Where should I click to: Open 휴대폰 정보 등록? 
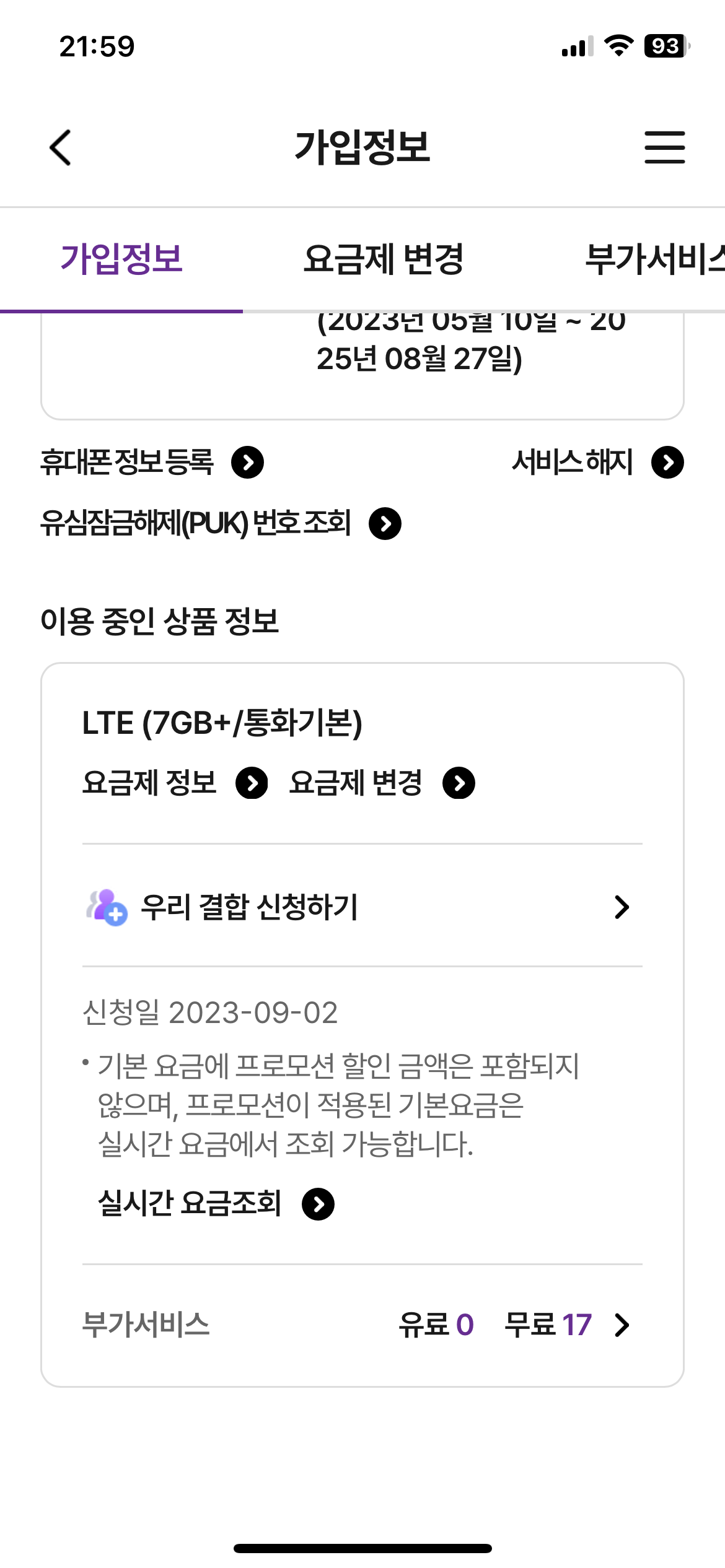pos(152,462)
